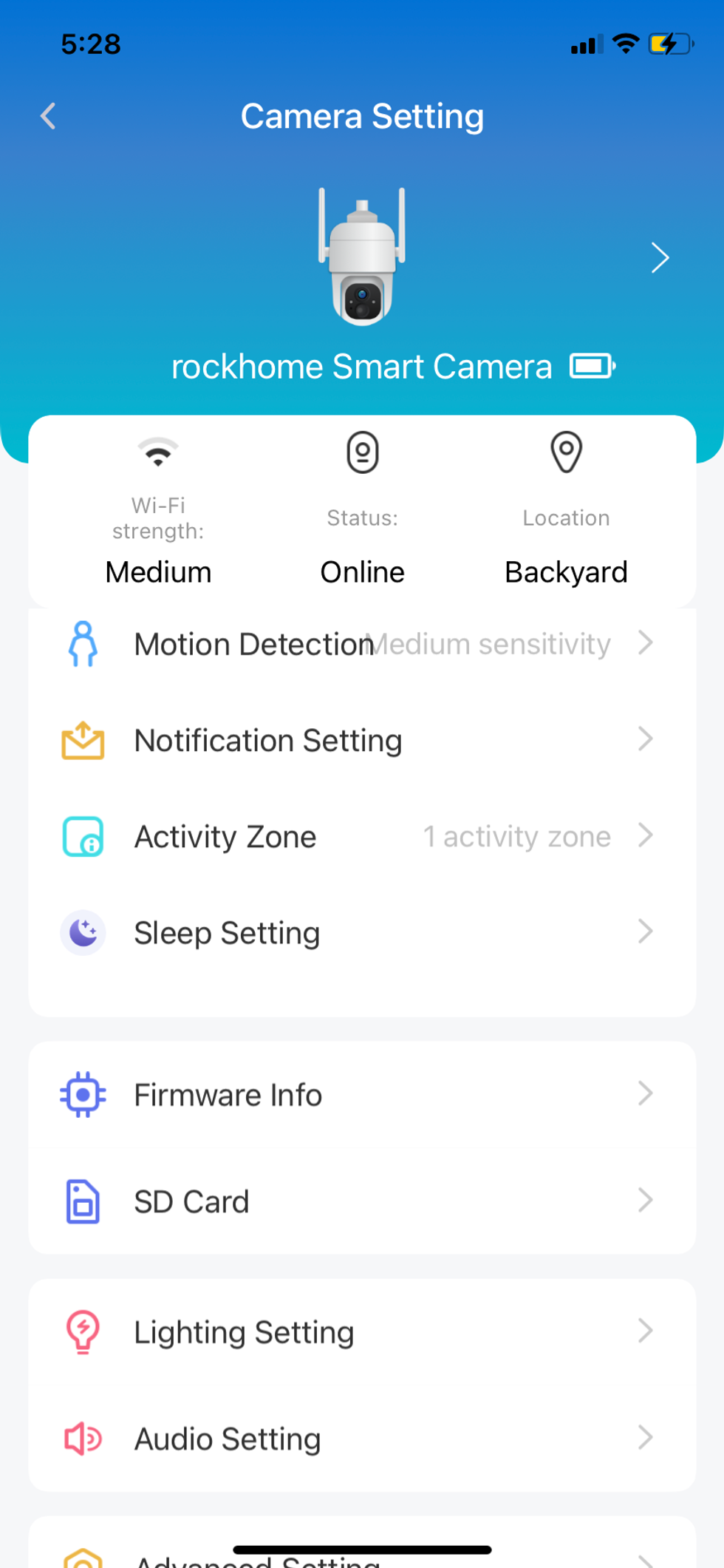
Task: Tap the Location pin icon
Action: point(566,452)
